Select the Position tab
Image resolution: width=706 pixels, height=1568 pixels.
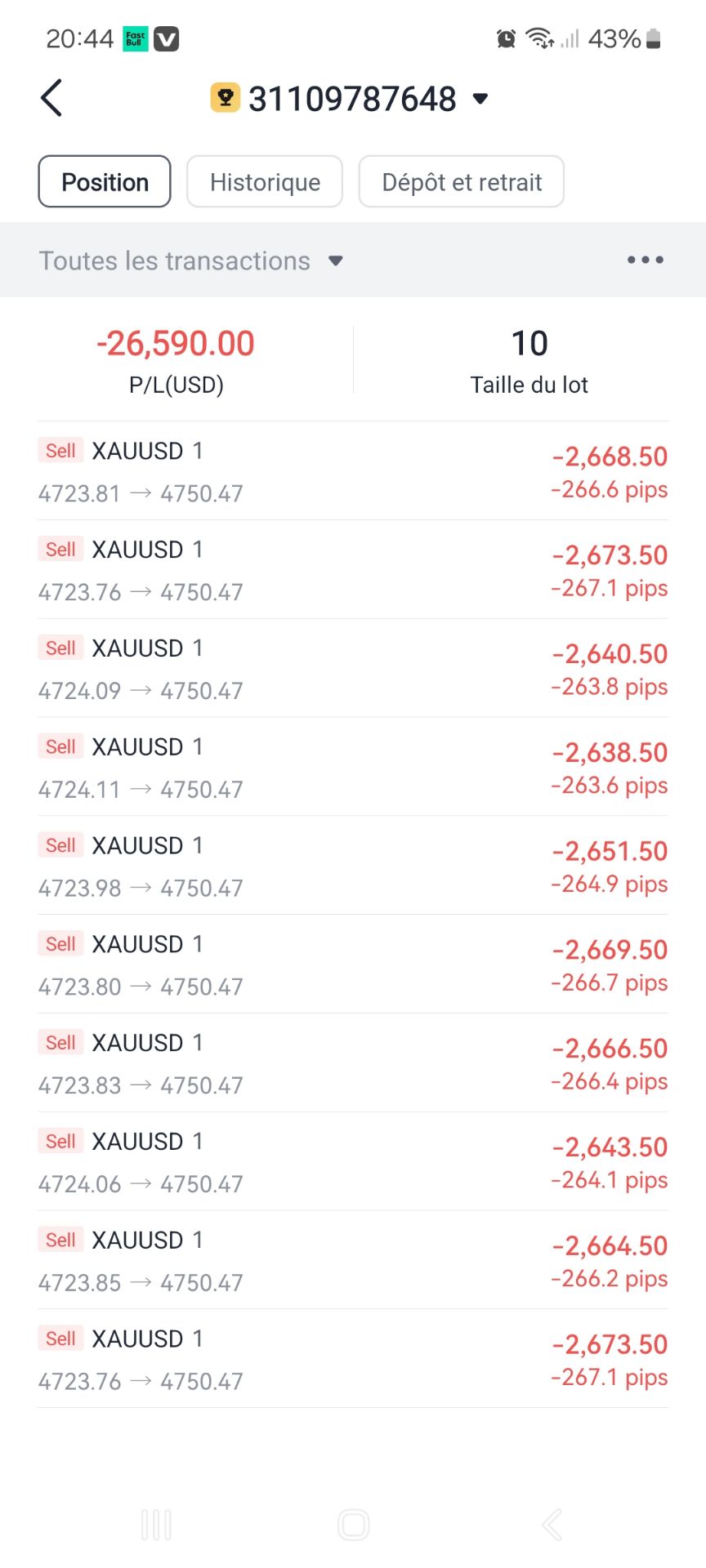click(105, 181)
